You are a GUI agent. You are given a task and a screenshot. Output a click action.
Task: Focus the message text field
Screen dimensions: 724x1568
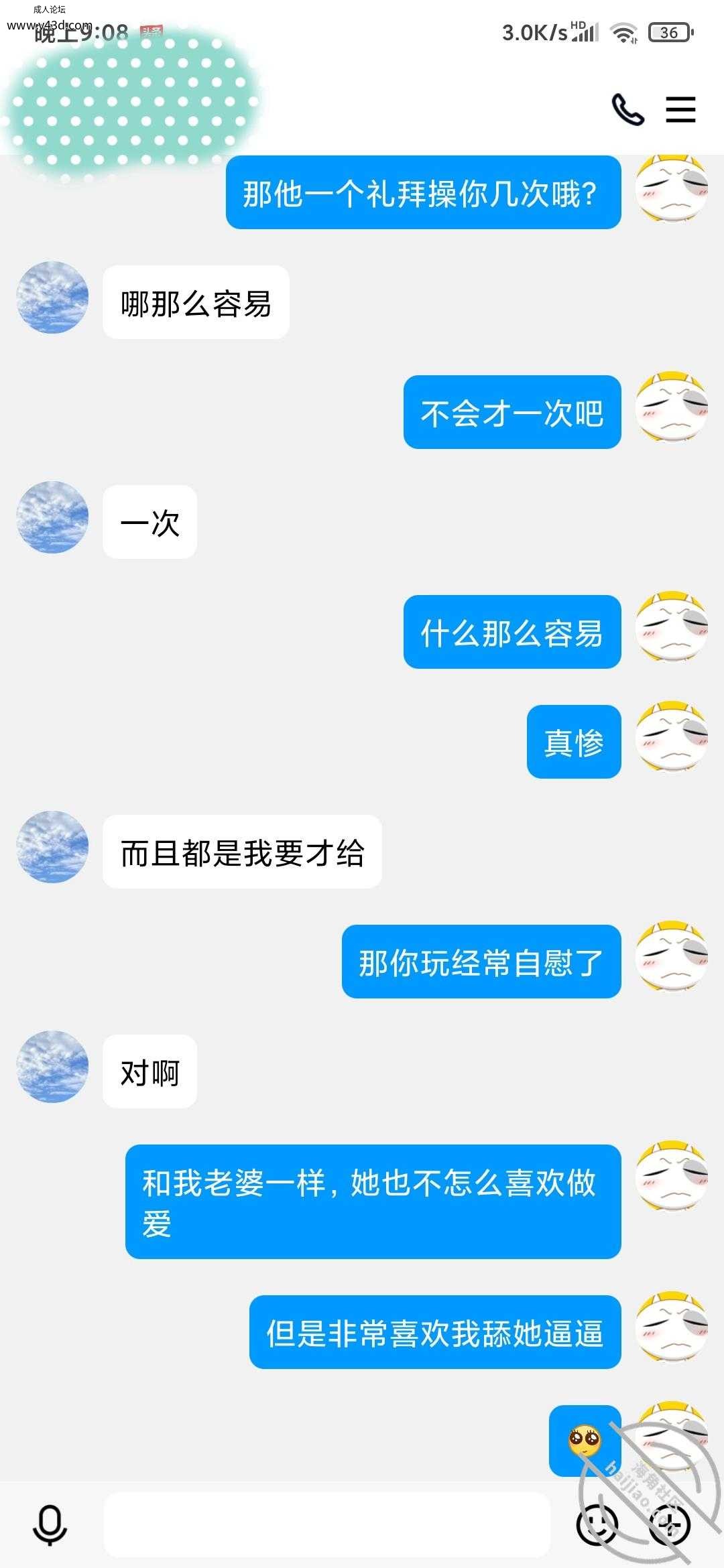tap(327, 1524)
